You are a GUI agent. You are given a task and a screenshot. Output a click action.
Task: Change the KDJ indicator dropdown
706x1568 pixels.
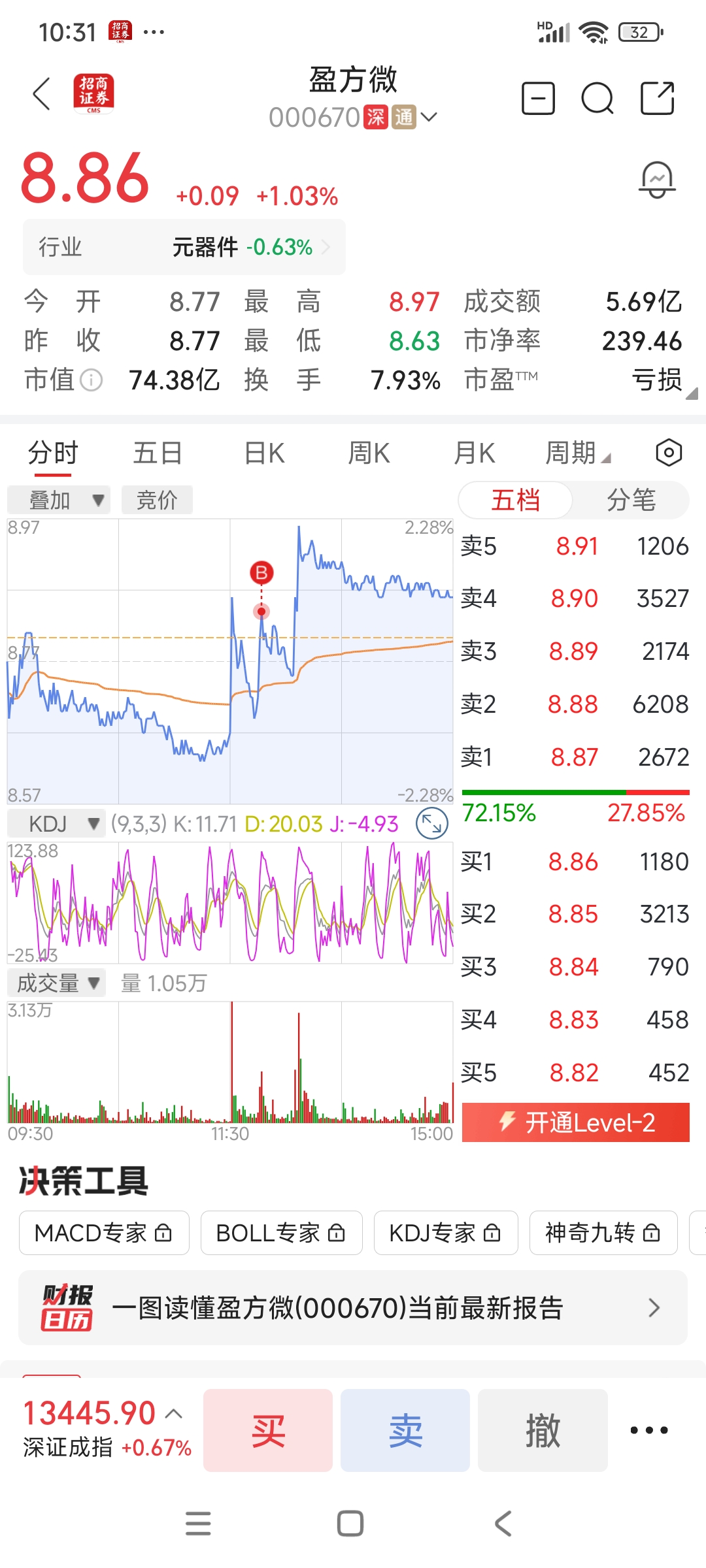58,824
